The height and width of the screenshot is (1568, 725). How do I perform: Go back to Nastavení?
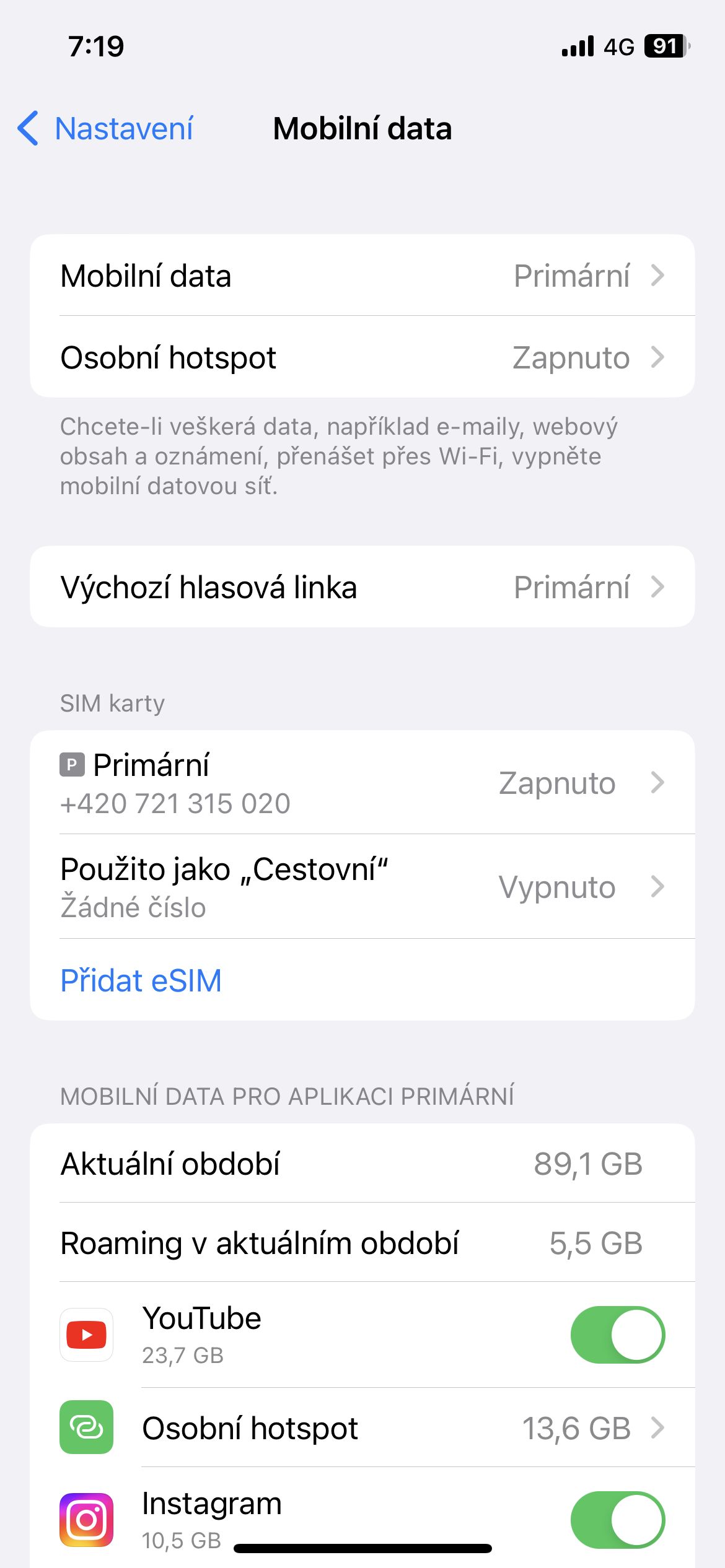click(x=105, y=129)
